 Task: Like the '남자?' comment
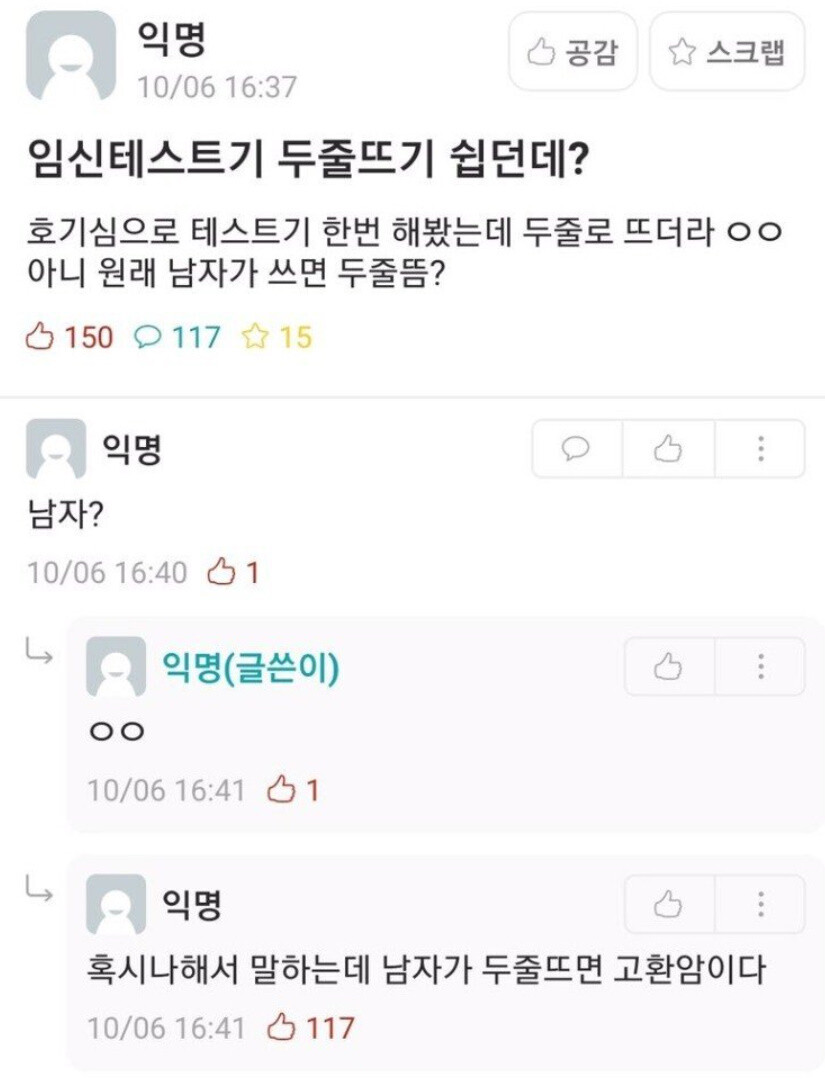coord(668,449)
